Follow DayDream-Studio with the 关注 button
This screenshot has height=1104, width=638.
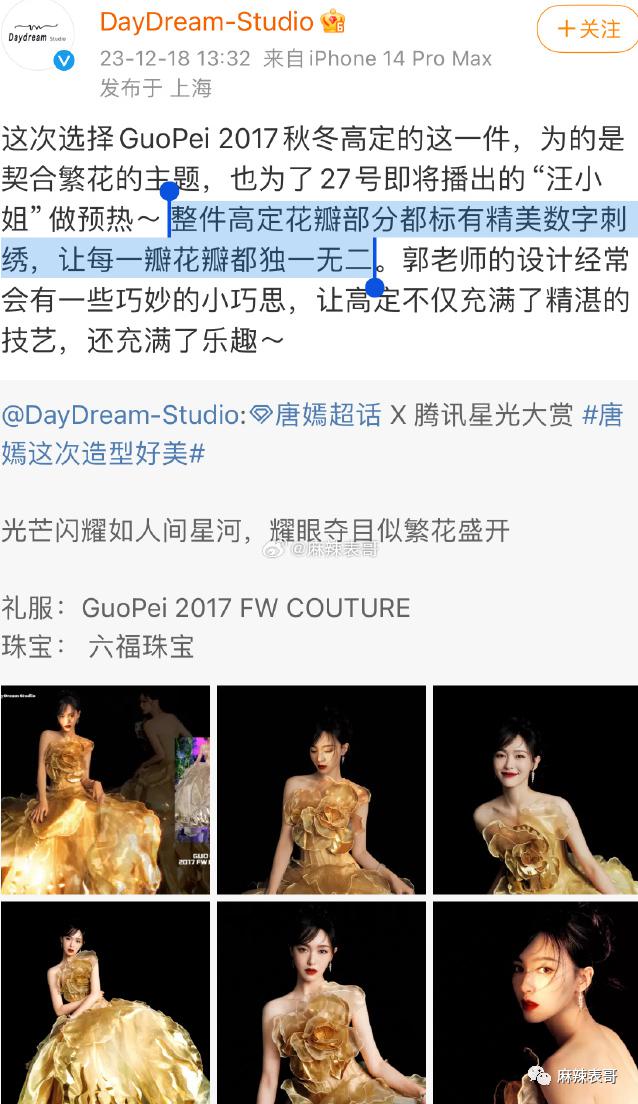pos(589,29)
